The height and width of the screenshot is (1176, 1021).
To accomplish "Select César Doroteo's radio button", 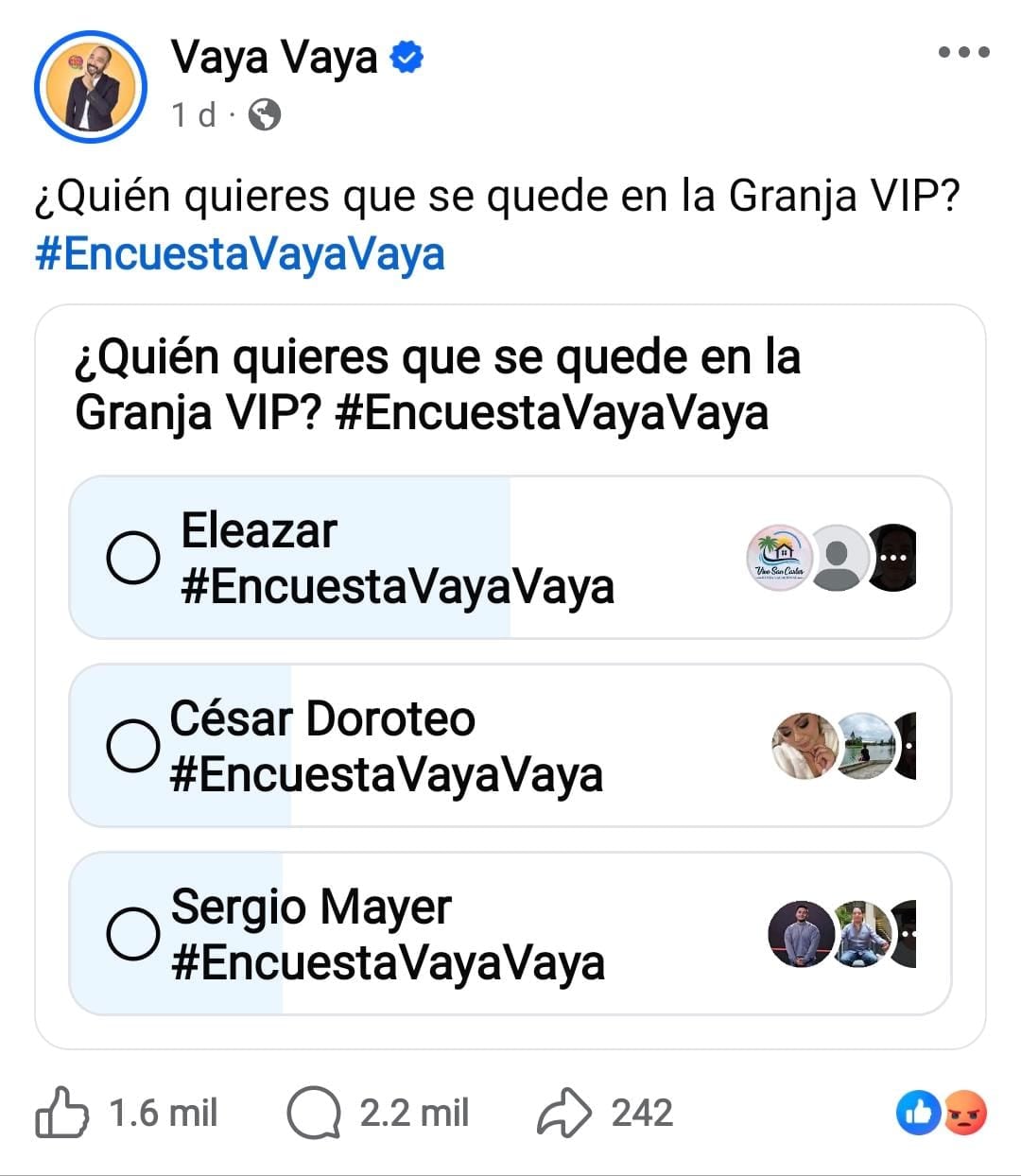I will (x=133, y=745).
